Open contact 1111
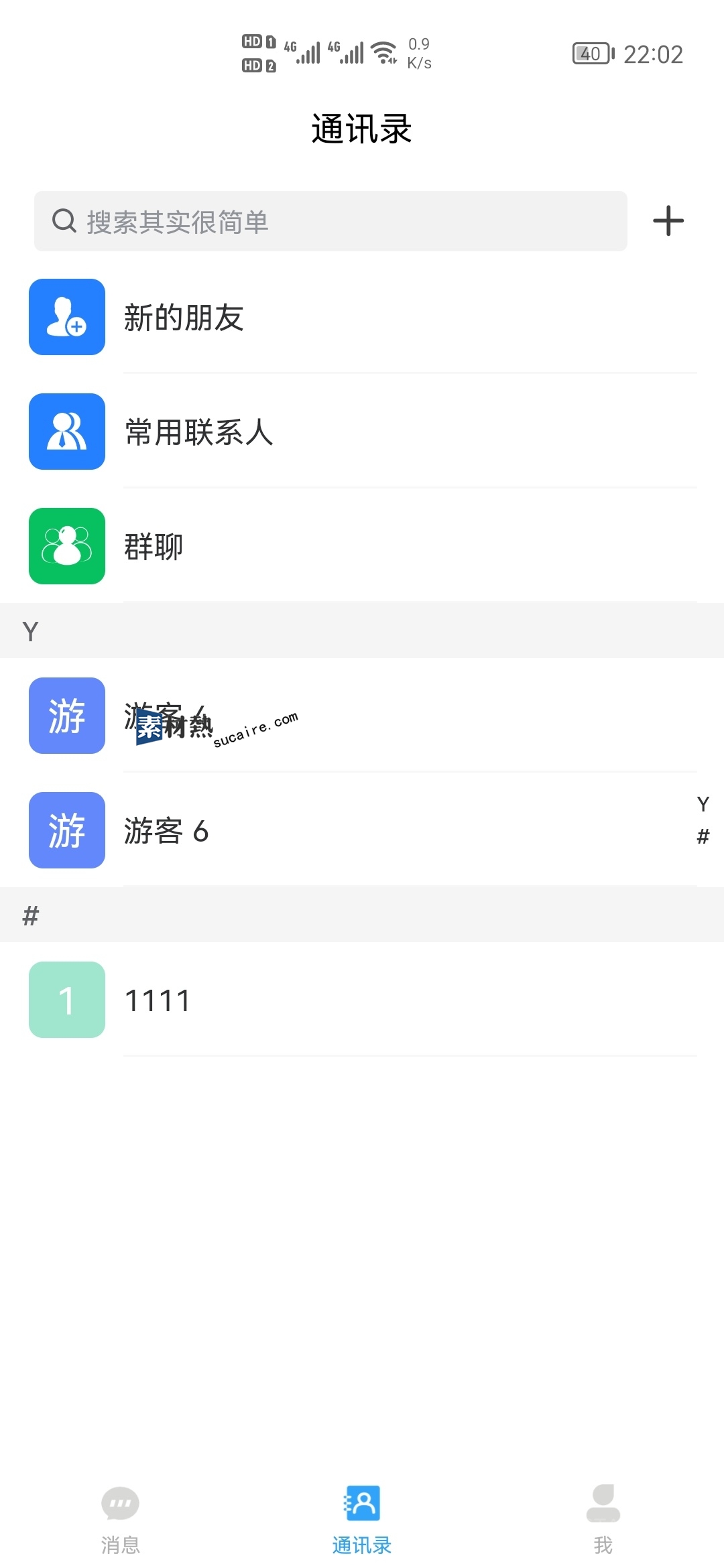724x1568 pixels. 362,1000
